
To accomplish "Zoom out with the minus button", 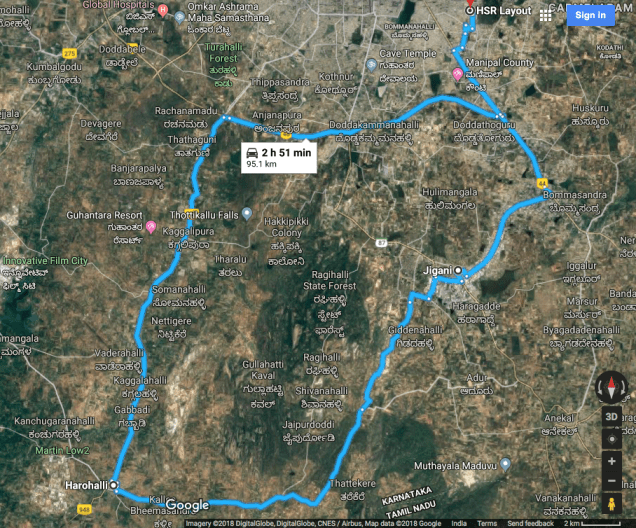I will point(610,481).
